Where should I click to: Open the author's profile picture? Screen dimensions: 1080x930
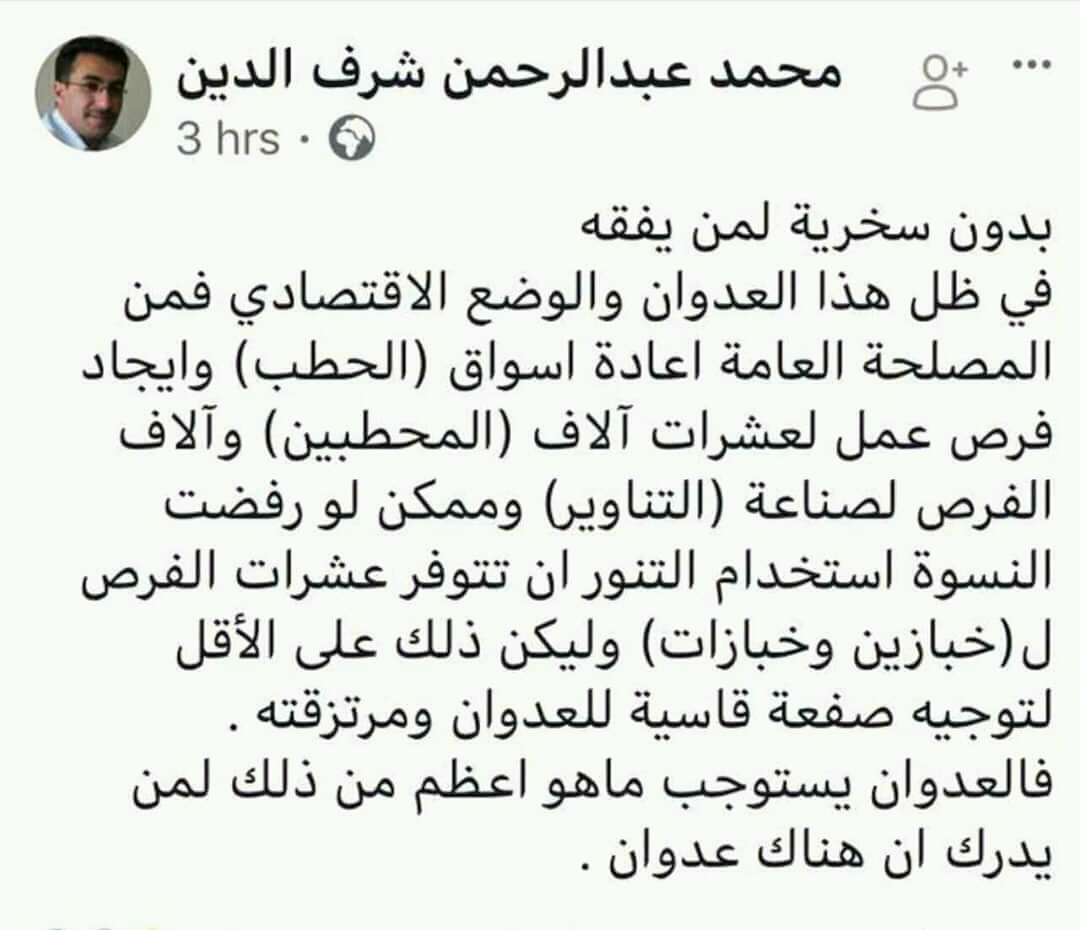coord(92,93)
